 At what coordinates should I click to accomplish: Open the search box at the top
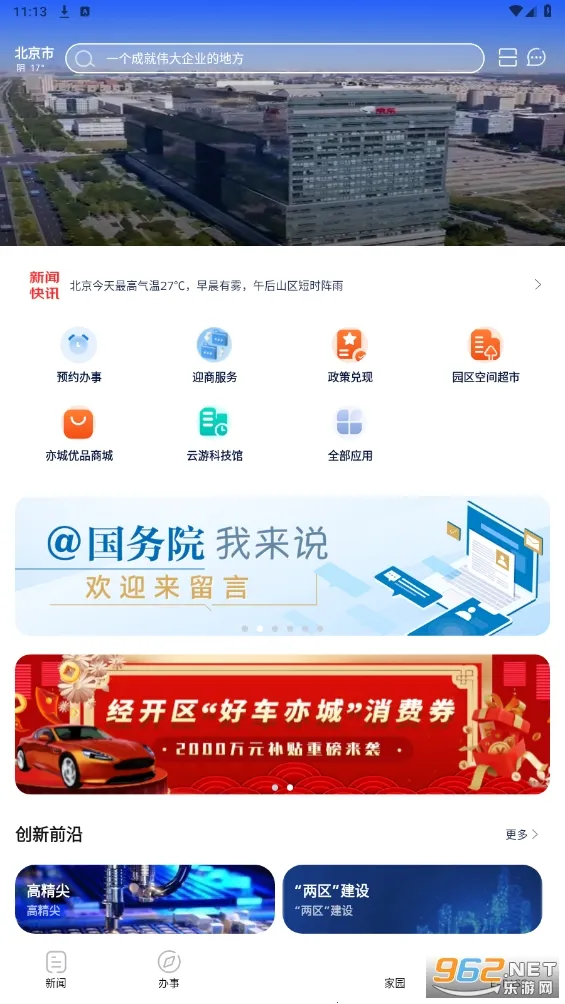click(275, 58)
